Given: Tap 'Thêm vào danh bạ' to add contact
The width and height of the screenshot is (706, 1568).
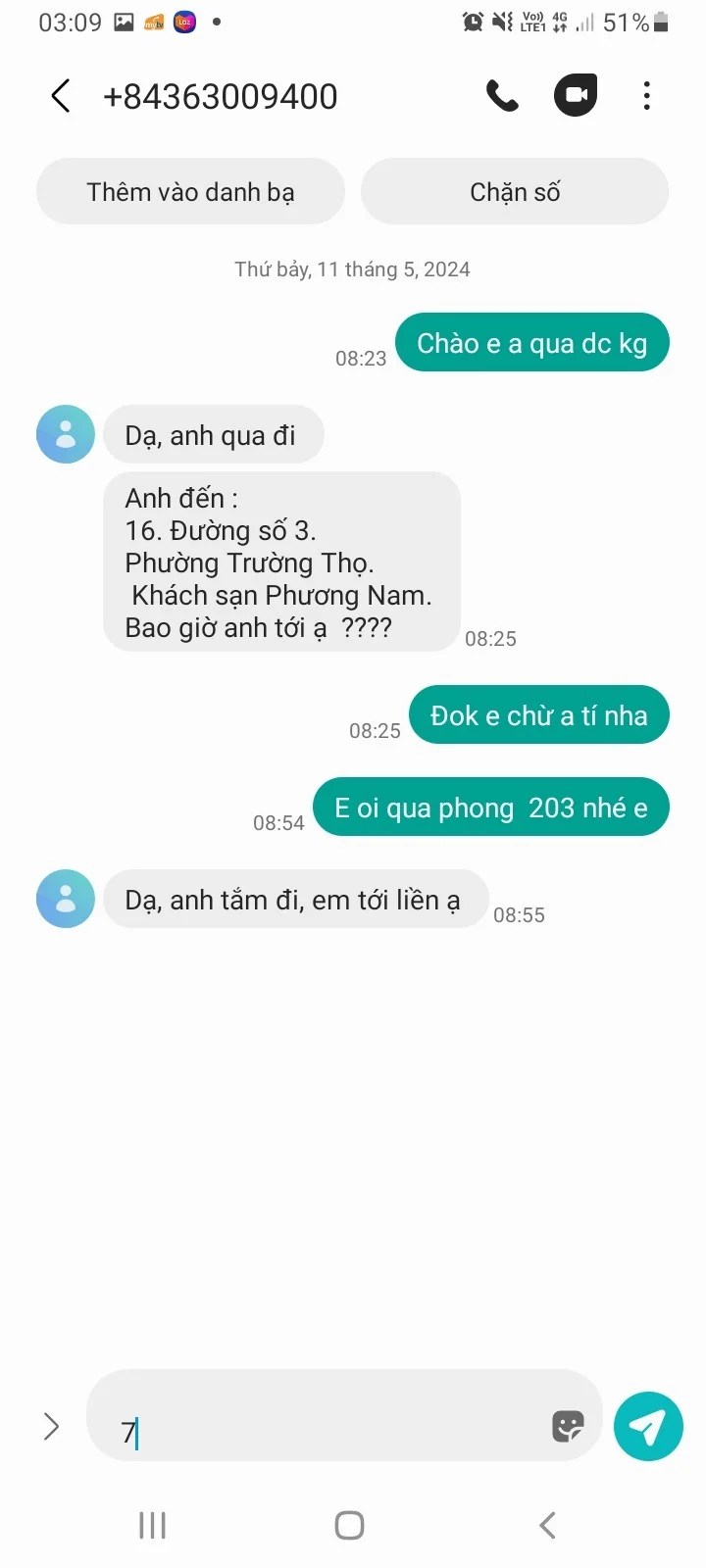Looking at the screenshot, I should (x=190, y=192).
